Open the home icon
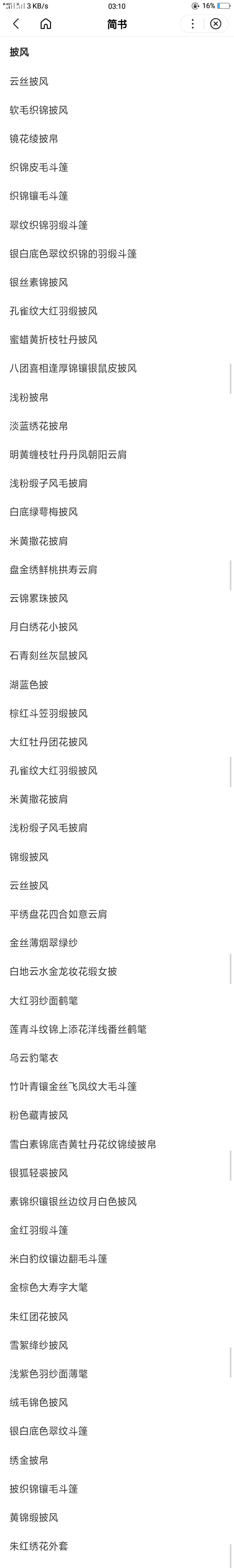Viewport: 234px width, 1568px height. 46,24
